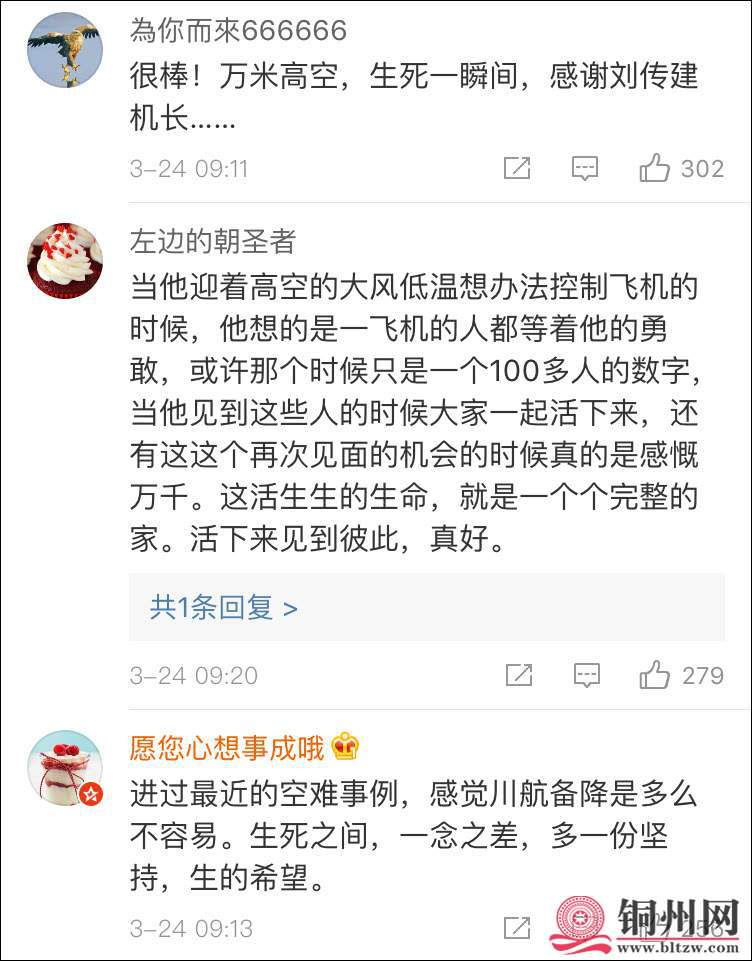Like 左边的朝圣者's comment
The height and width of the screenshot is (961, 752).
point(656,675)
